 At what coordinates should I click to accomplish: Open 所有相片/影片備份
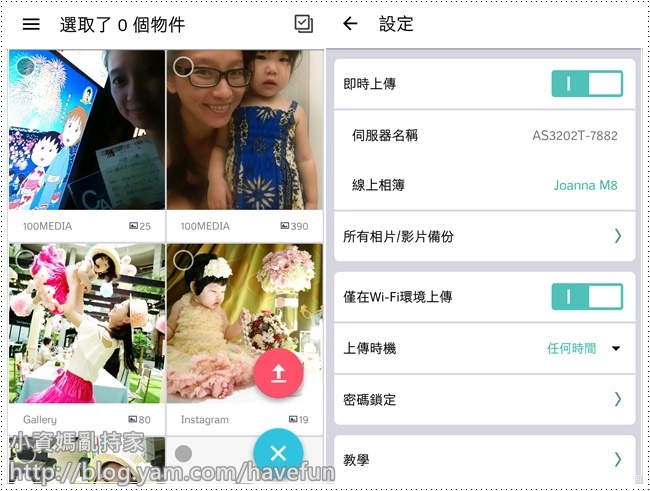point(485,237)
